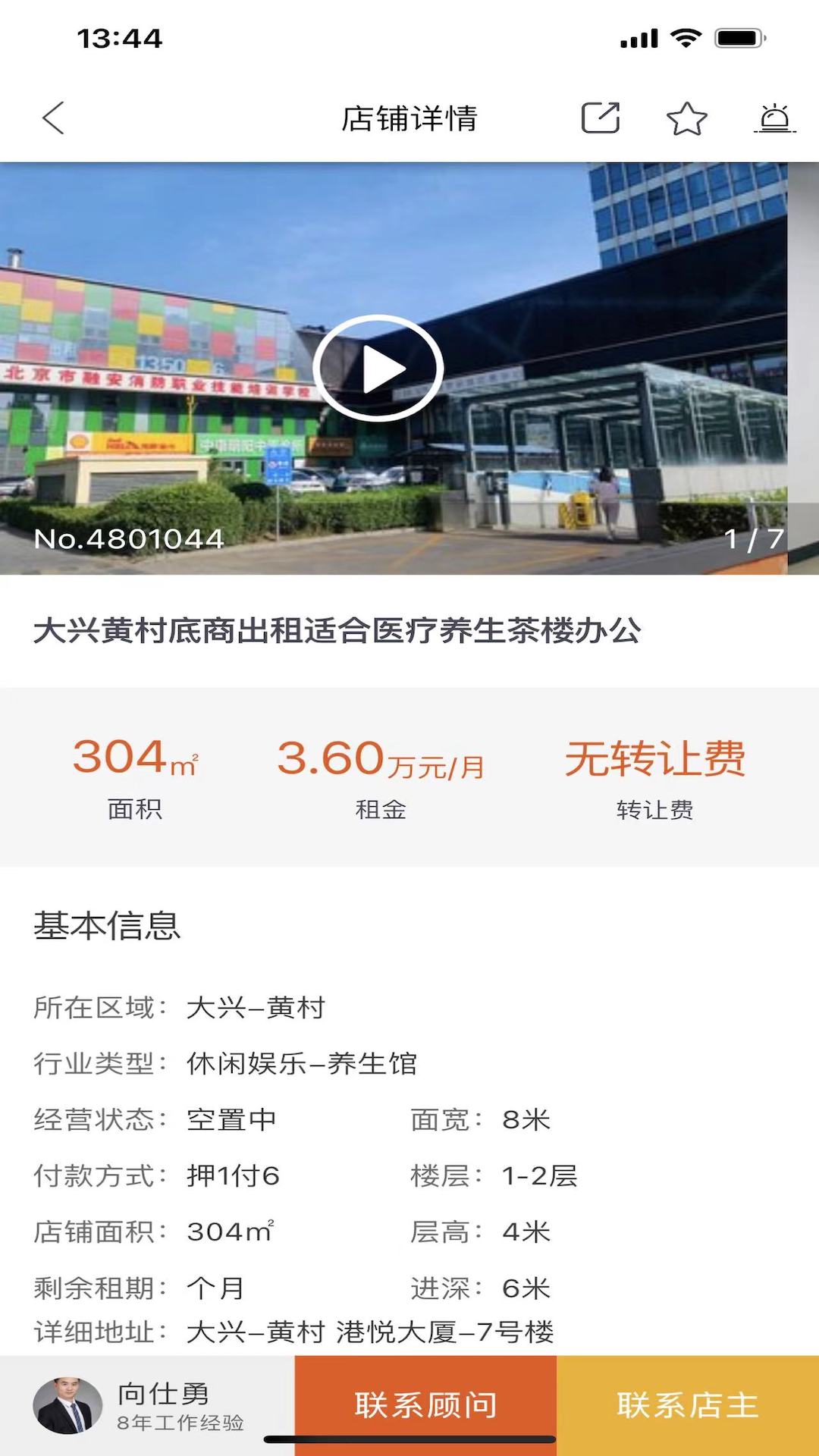The width and height of the screenshot is (819, 1456).
Task: Go back from the shop details page
Action: pos(53,118)
